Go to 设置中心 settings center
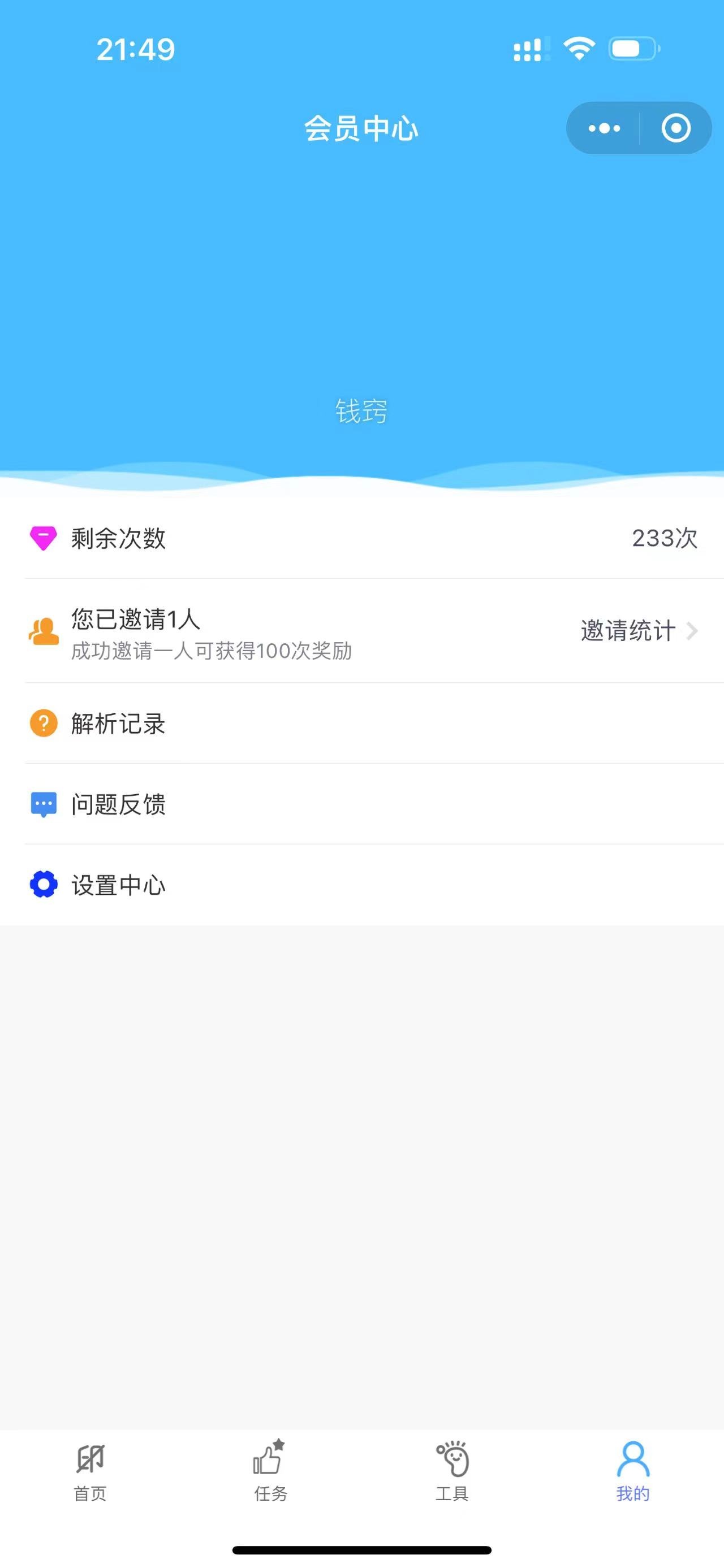 pyautogui.click(x=119, y=885)
